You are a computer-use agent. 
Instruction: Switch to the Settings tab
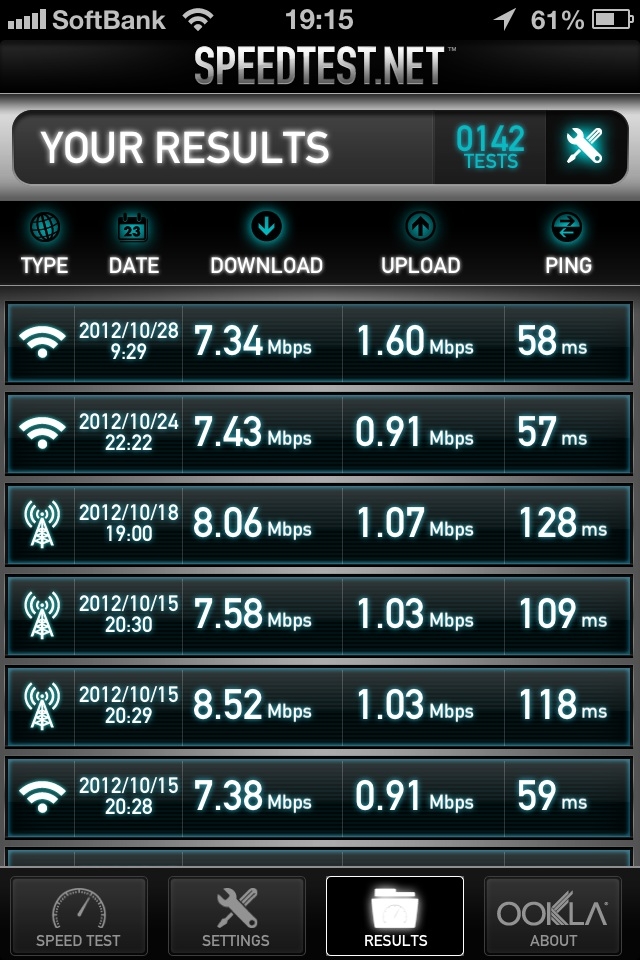click(x=236, y=915)
